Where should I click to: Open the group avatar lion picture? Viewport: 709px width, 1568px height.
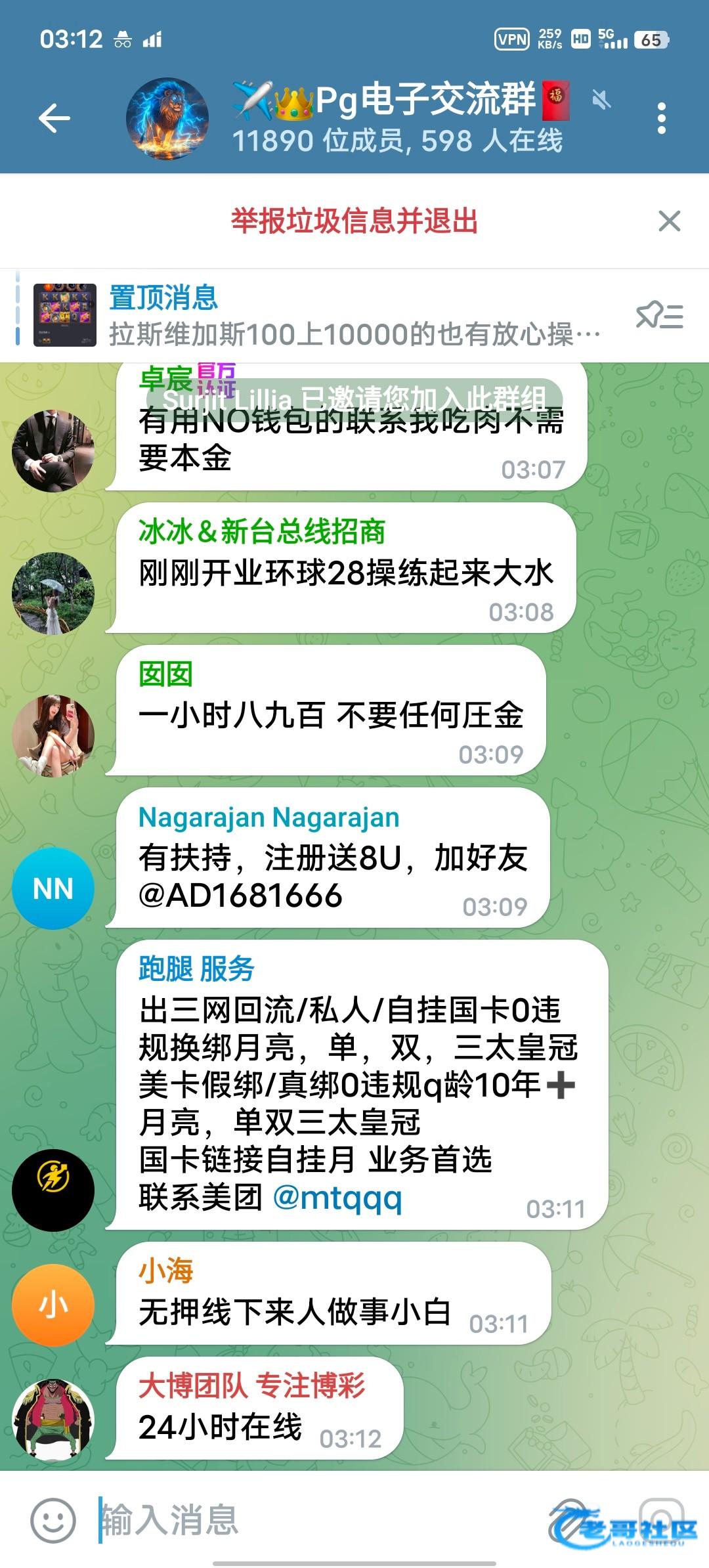click(167, 119)
